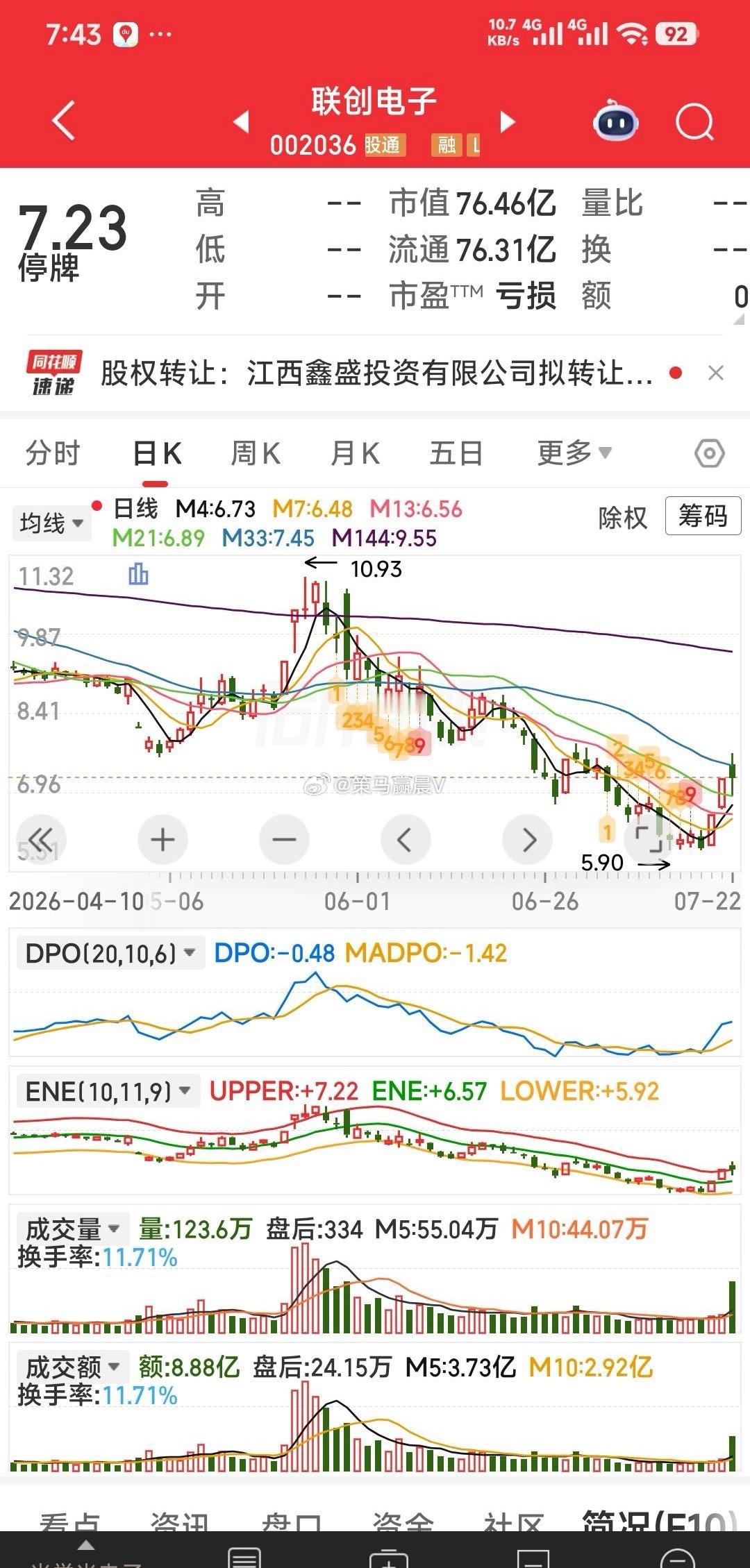Open the stock search
This screenshot has width=750, height=1568.
pos(694,122)
